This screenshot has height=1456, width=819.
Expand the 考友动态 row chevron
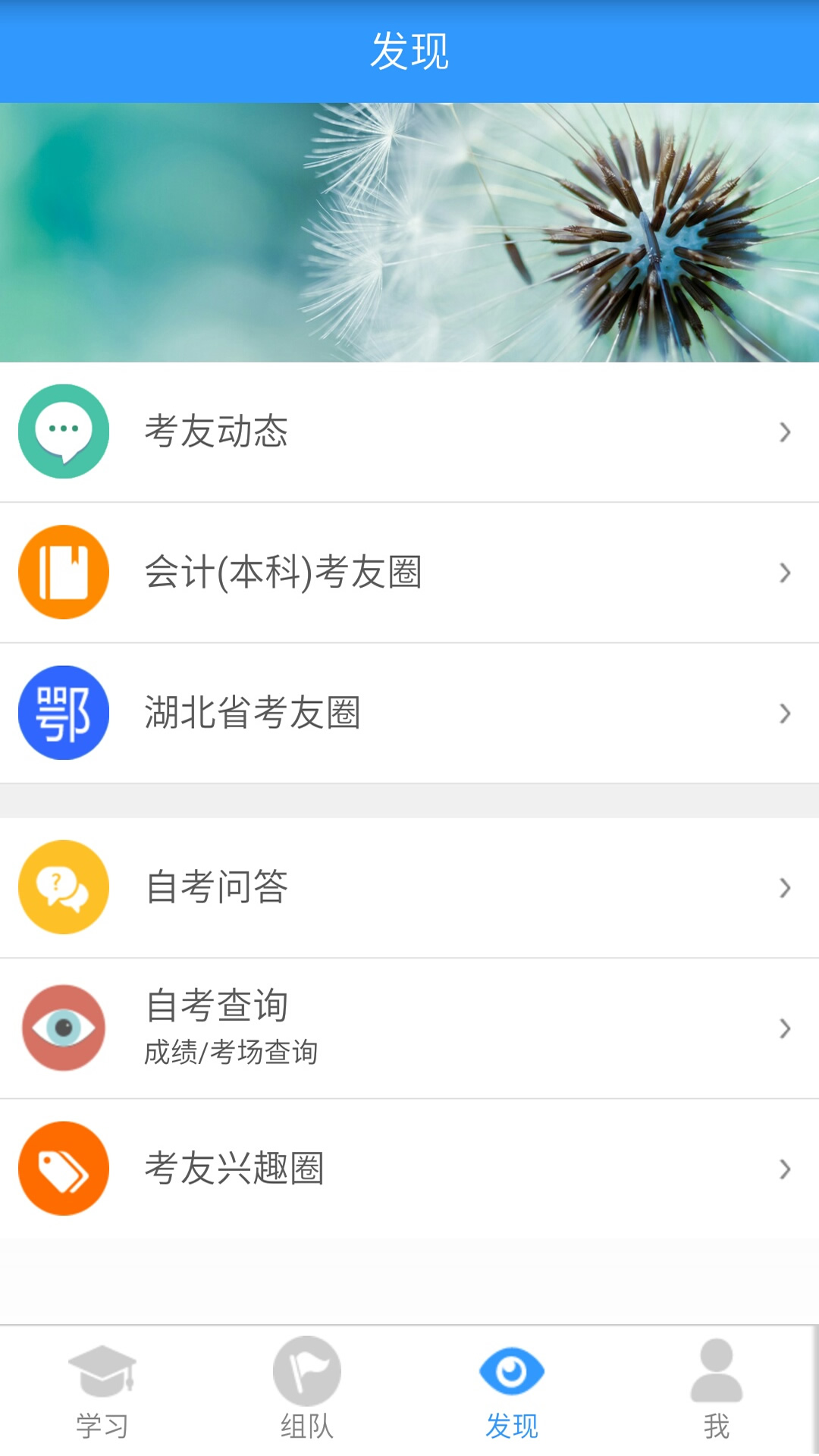click(785, 432)
